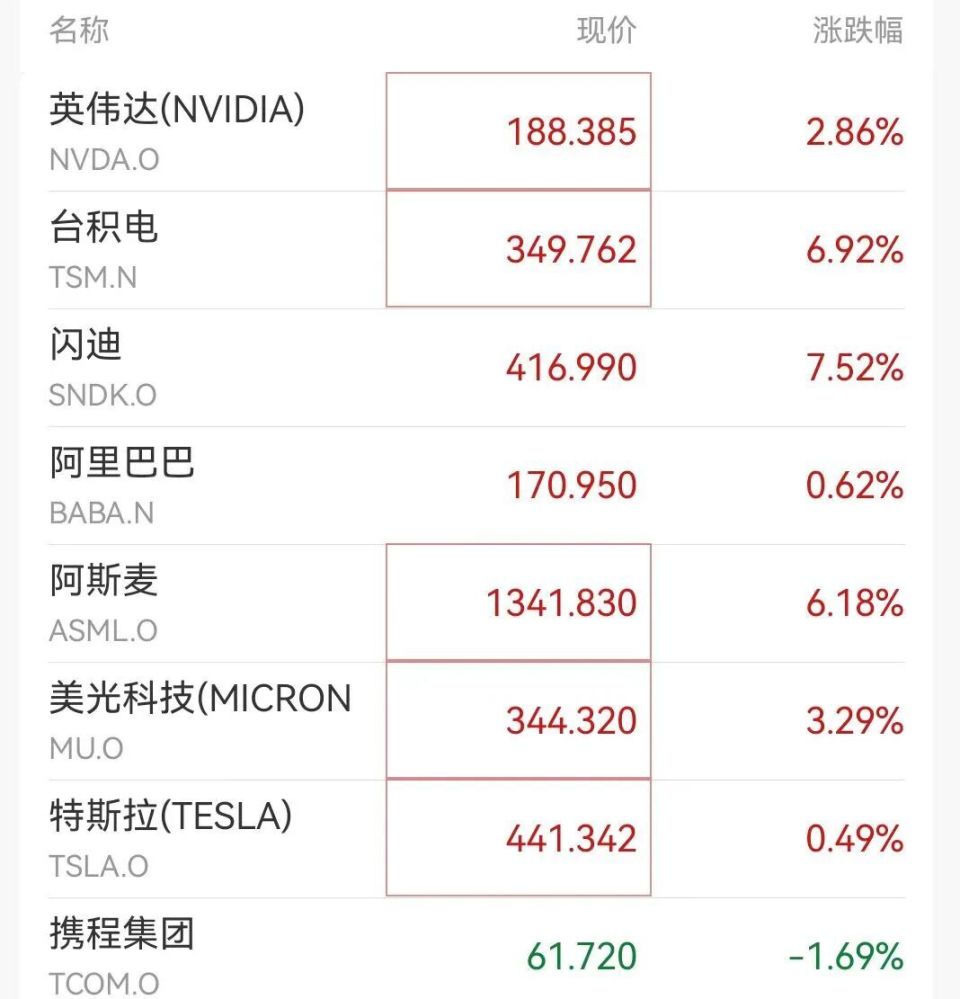Sort by the 现价 column header
Viewport: 960px width, 999px height.
coord(605,31)
